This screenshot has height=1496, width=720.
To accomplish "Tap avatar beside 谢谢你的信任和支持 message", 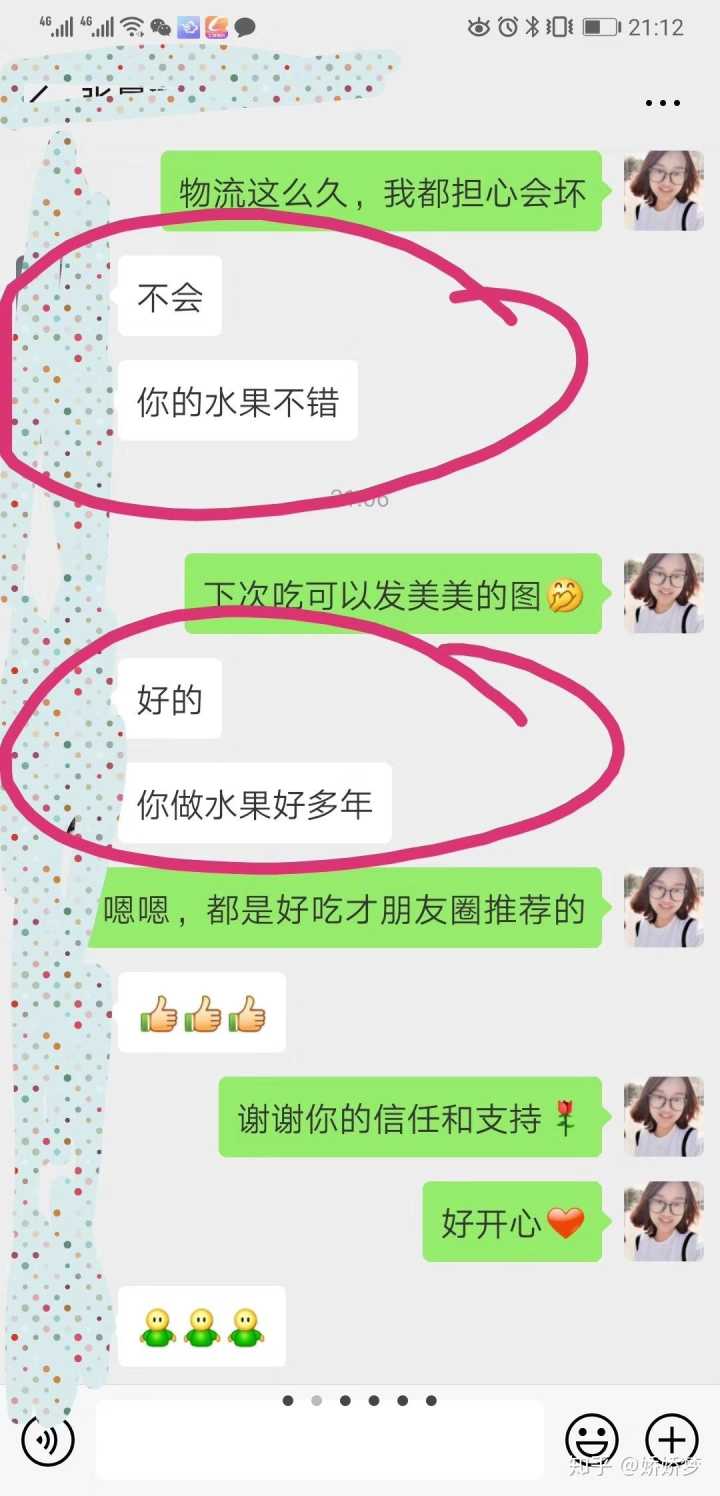I will pos(663,1117).
